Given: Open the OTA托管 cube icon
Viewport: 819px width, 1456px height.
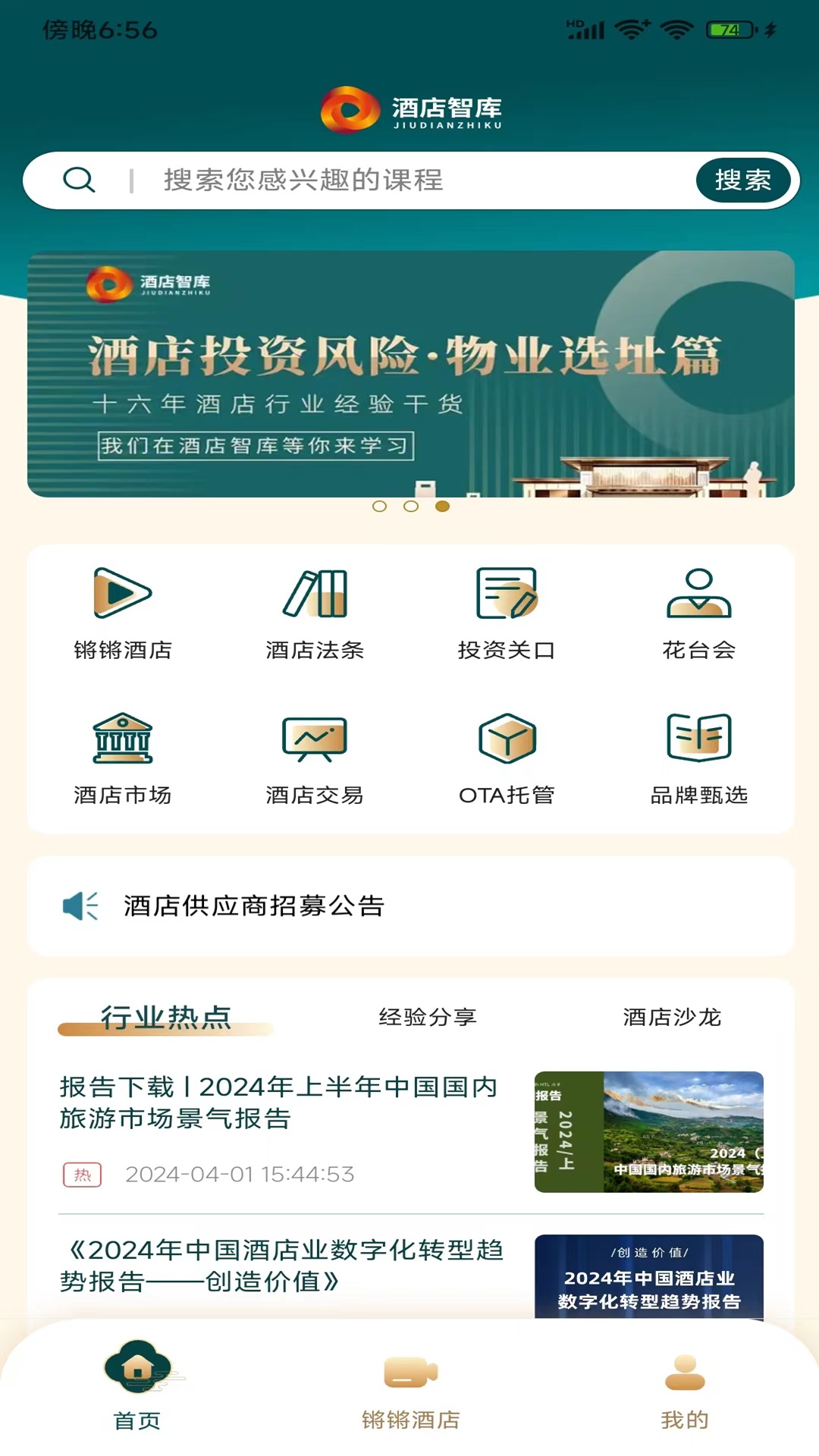Looking at the screenshot, I should point(508,737).
